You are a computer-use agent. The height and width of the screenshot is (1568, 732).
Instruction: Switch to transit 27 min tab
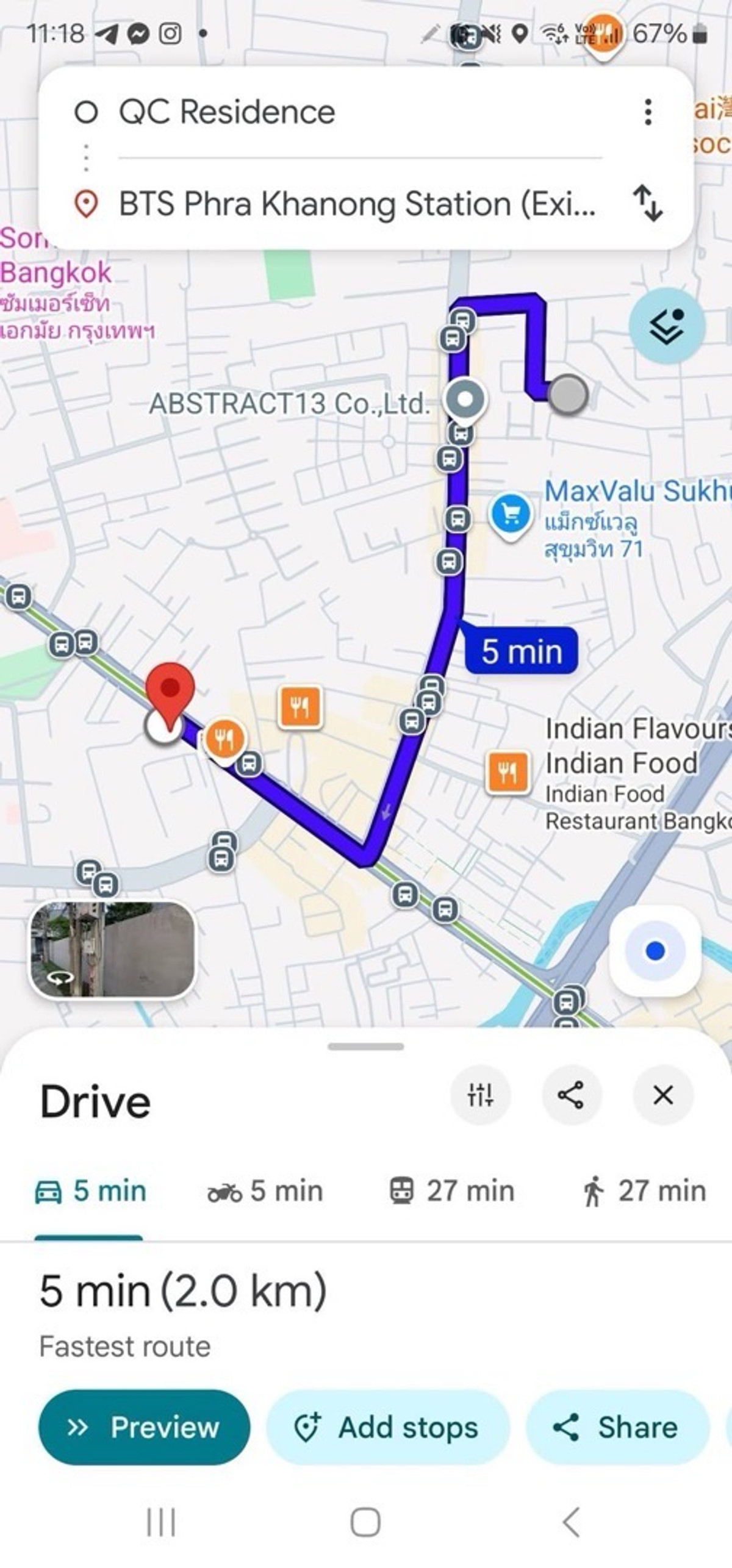pos(452,1190)
